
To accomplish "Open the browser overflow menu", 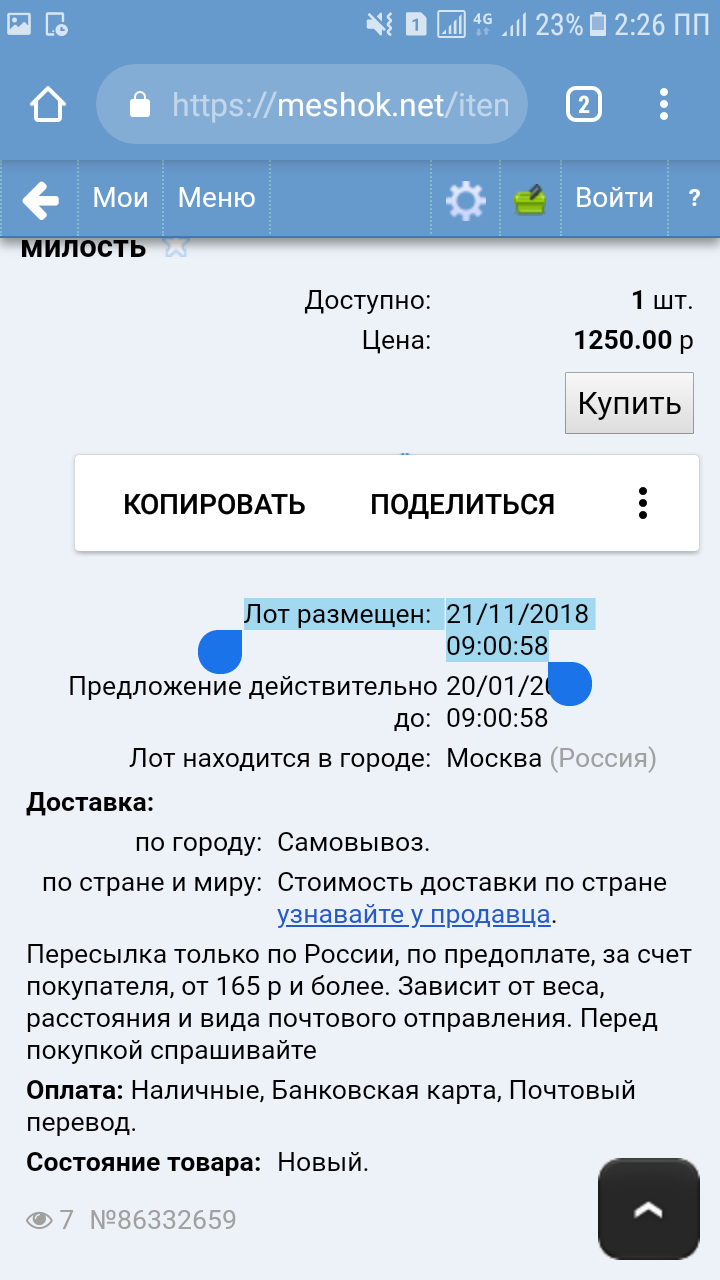I will [x=664, y=104].
